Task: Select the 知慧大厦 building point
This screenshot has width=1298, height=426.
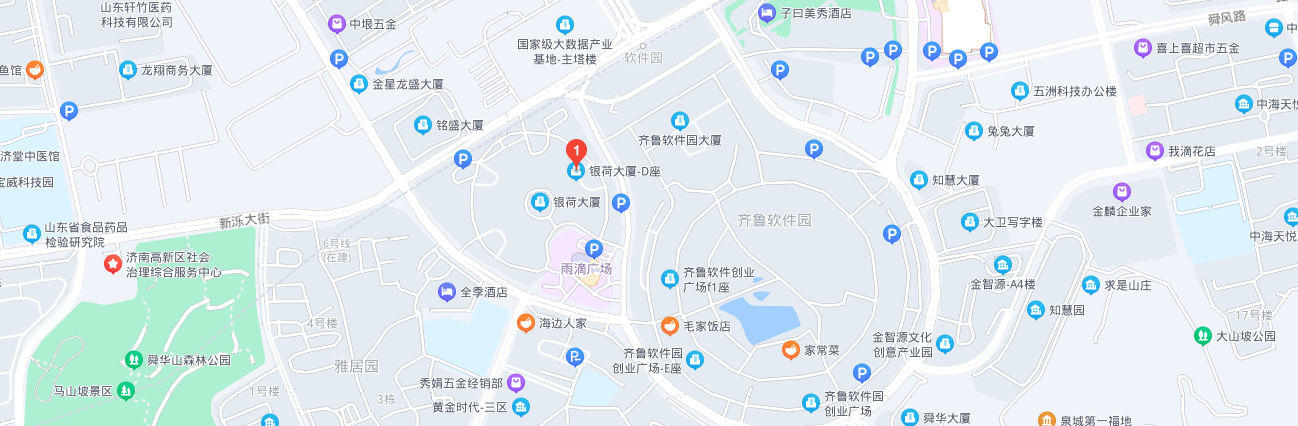Action: coord(919,180)
